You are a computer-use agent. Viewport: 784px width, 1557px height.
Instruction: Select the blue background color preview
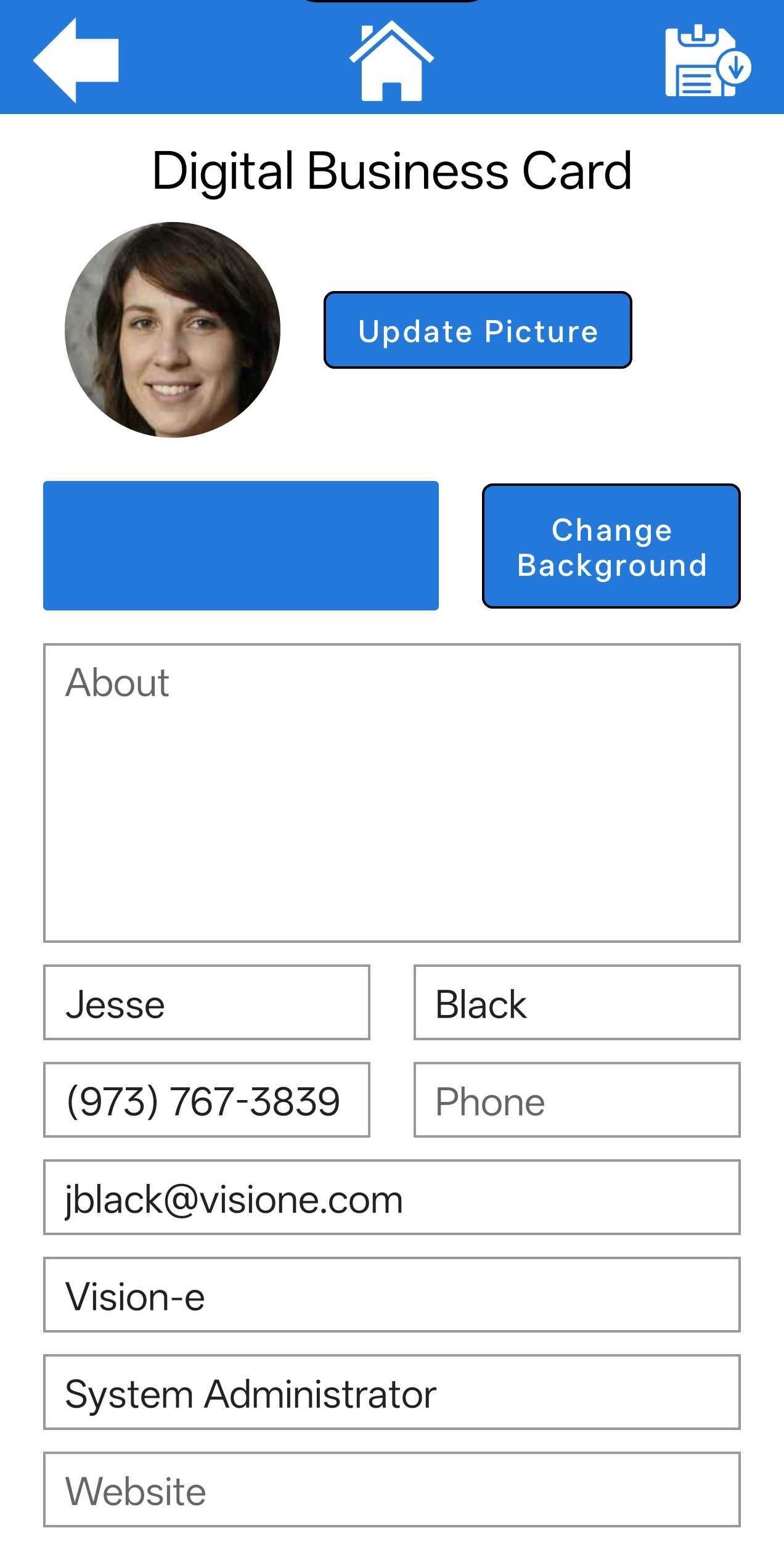pyautogui.click(x=241, y=546)
